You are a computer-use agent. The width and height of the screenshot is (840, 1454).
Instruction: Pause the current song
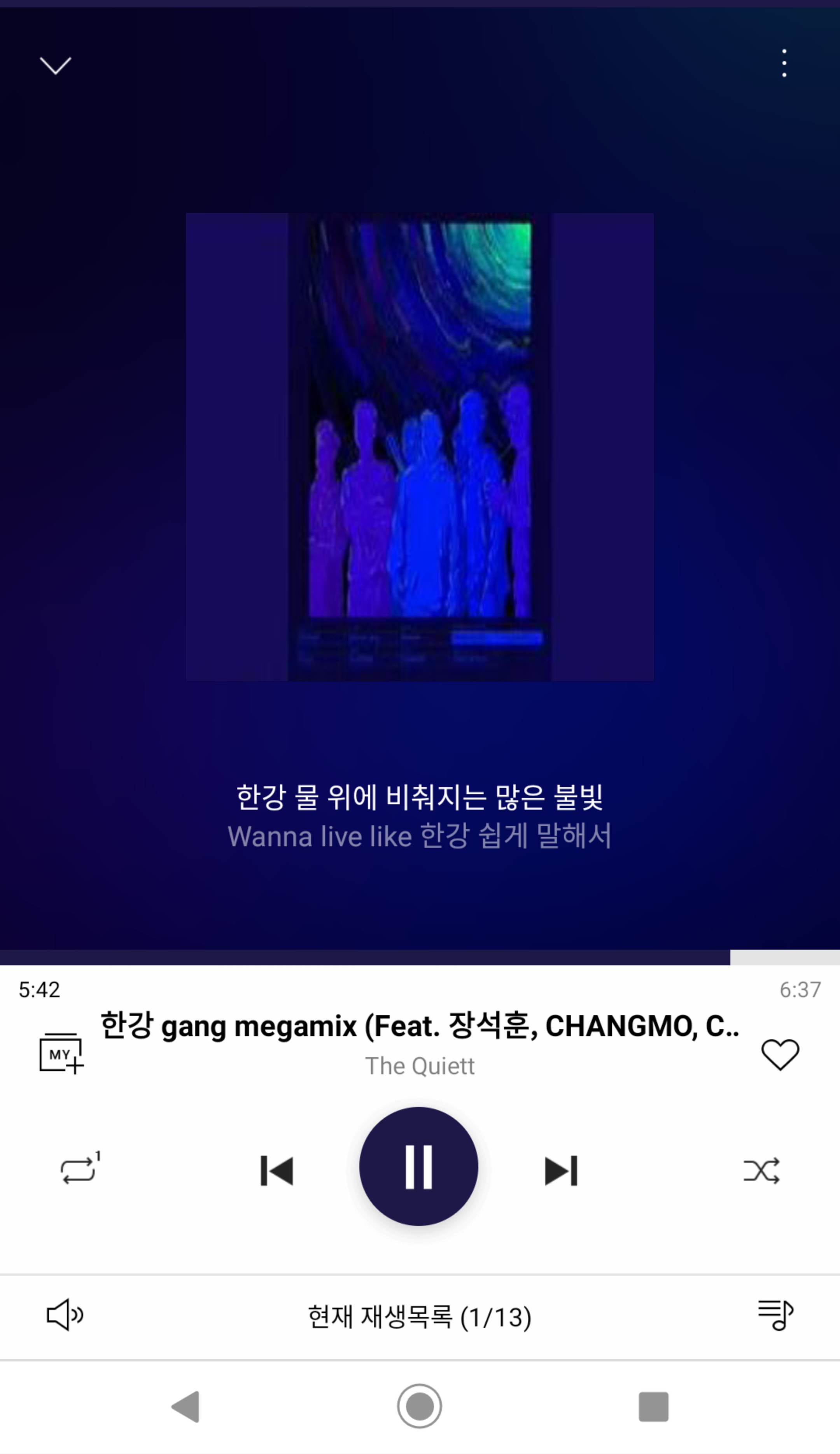pos(418,1166)
